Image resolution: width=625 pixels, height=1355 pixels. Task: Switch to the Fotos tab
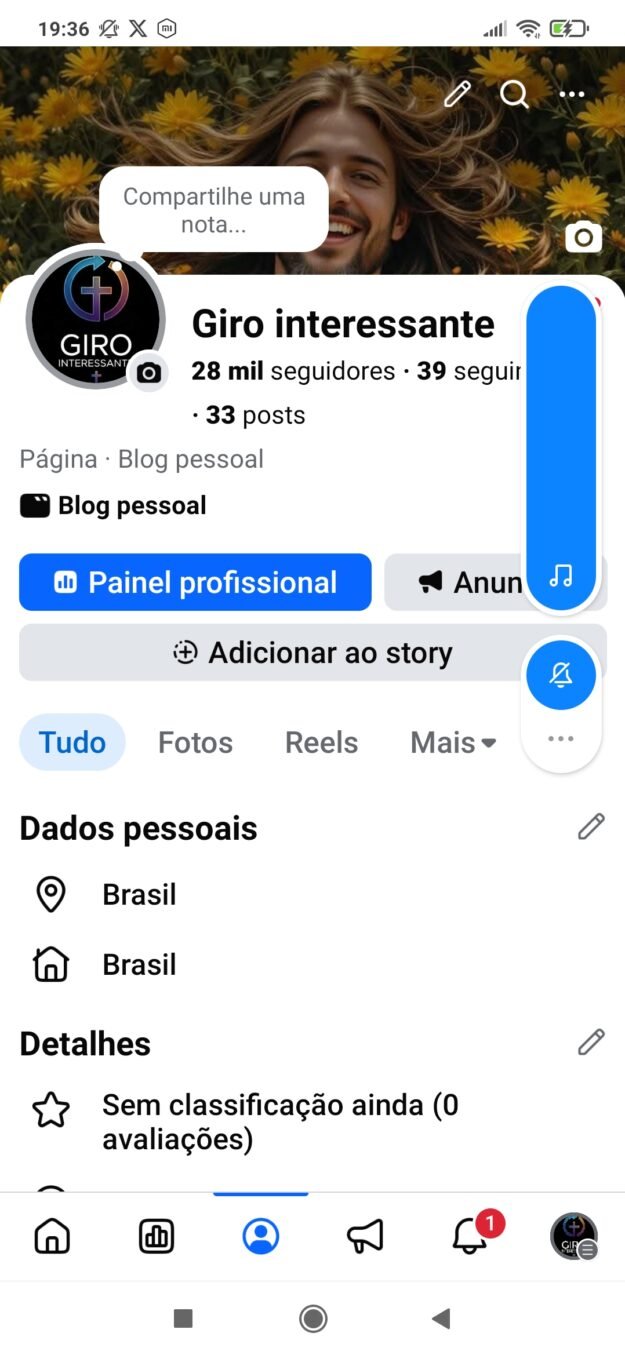click(x=195, y=742)
